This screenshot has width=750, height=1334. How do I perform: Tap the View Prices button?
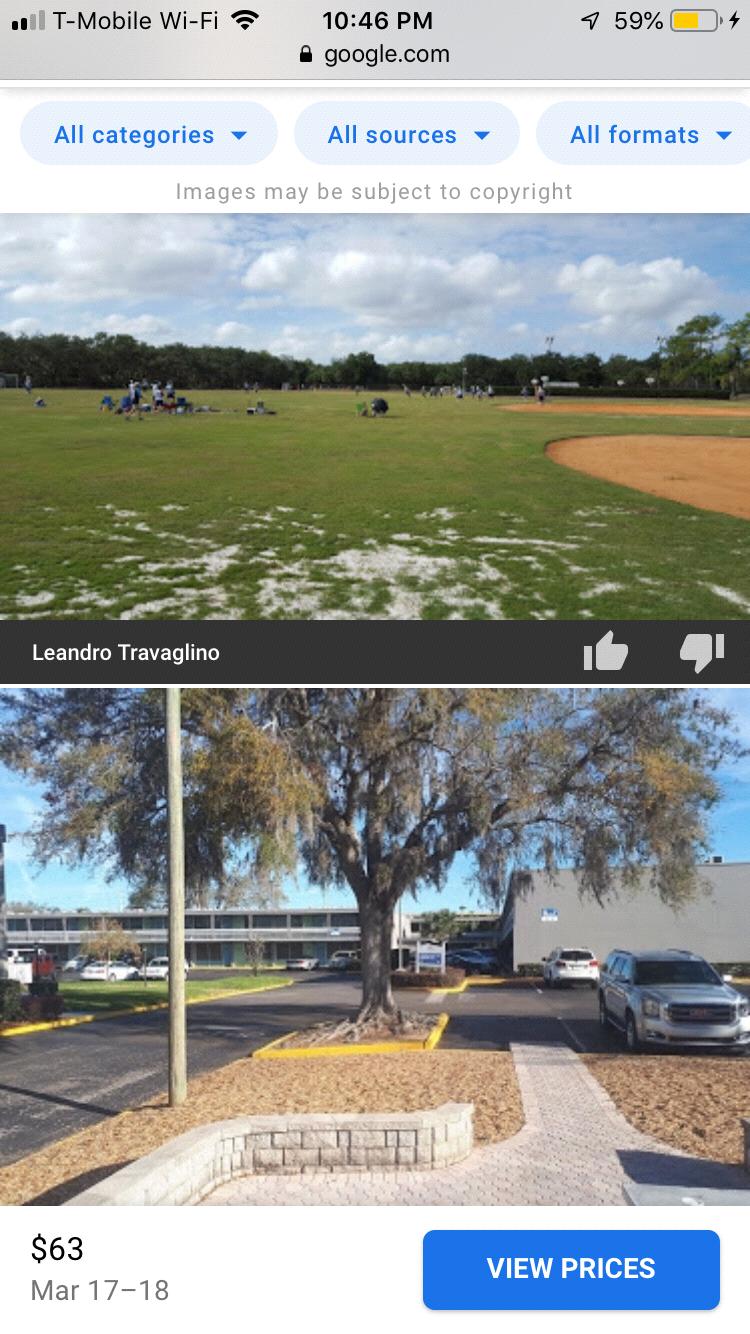[x=571, y=1268]
